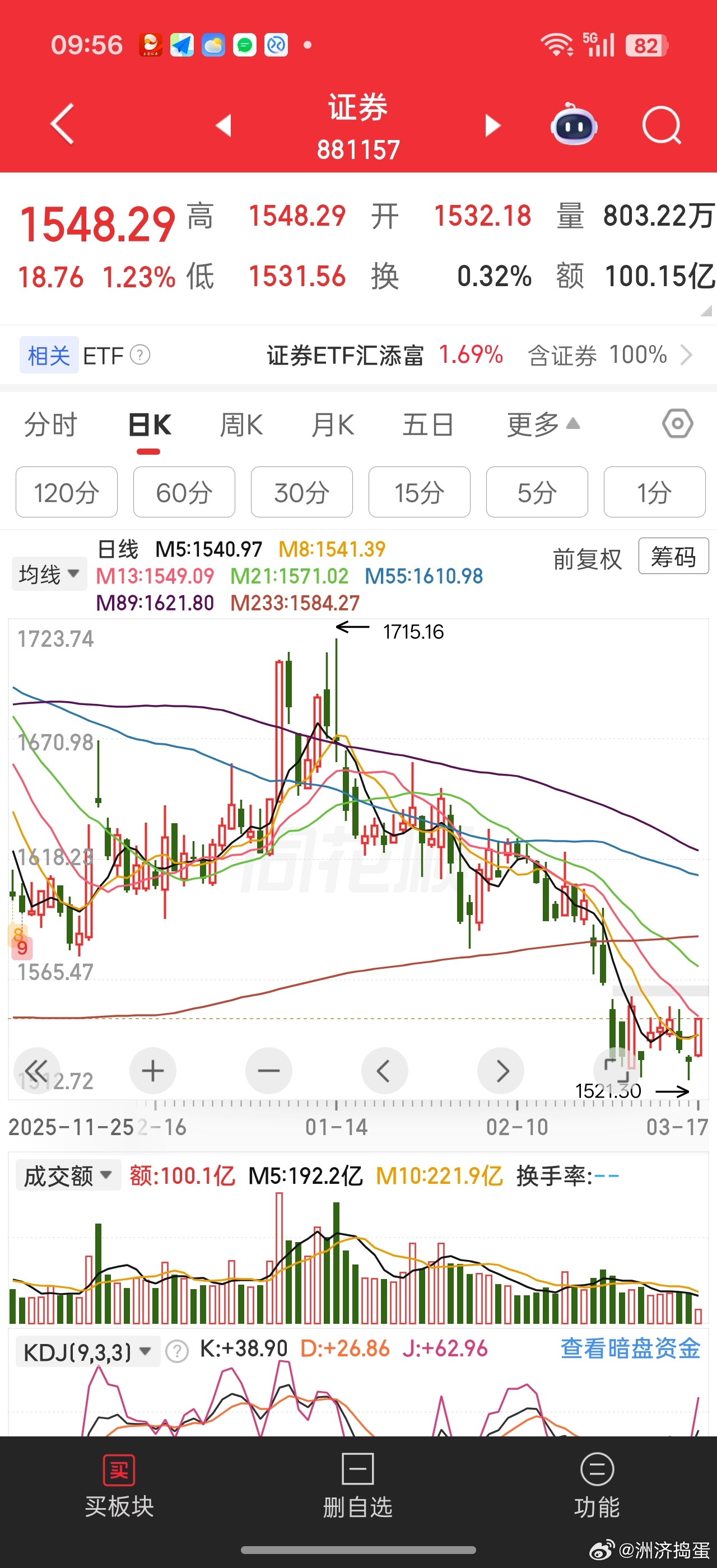Enable the 筹码 chip distribution overlay
This screenshot has width=717, height=1568.
672,558
